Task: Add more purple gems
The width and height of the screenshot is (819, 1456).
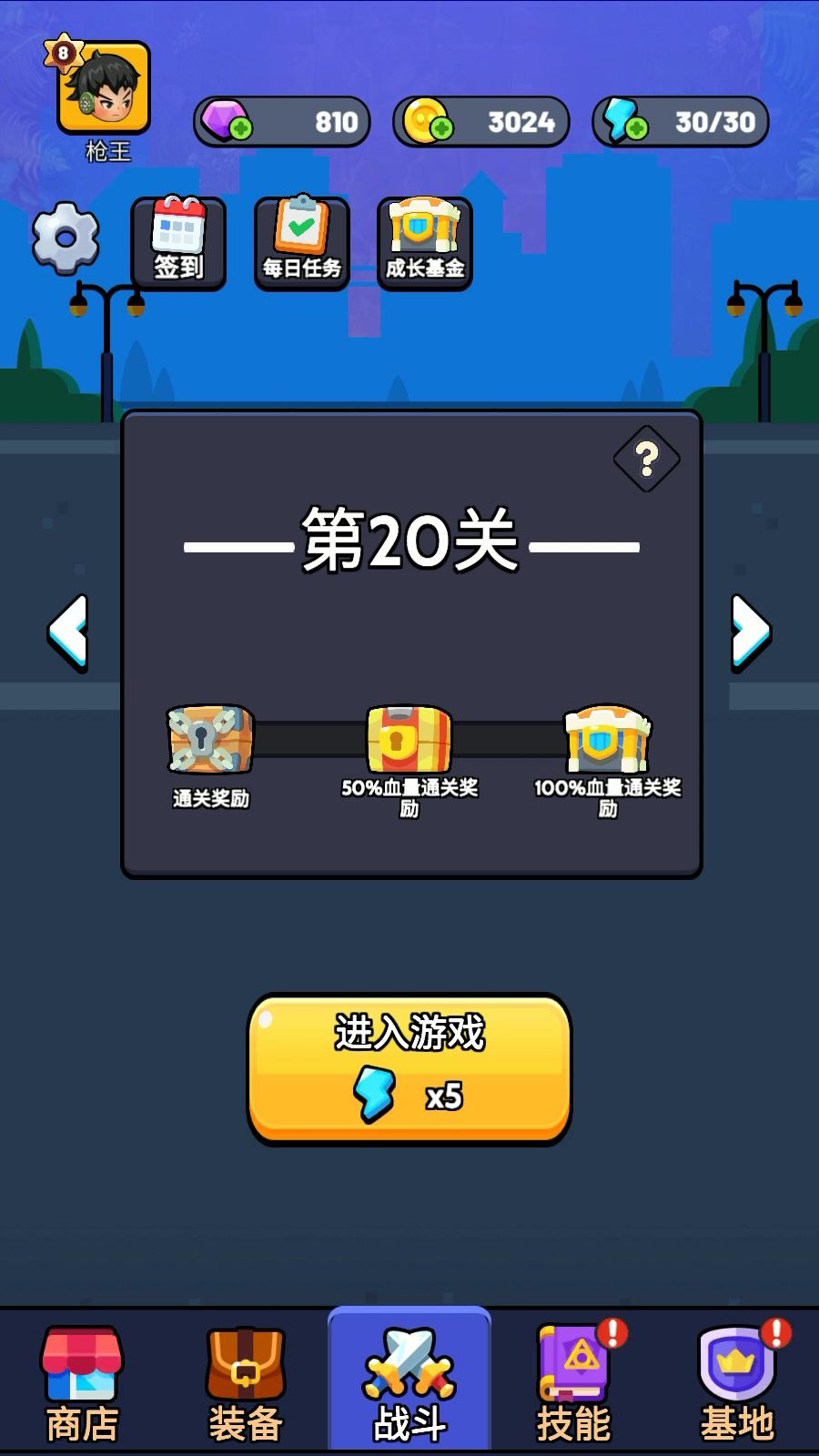Action: tap(239, 128)
